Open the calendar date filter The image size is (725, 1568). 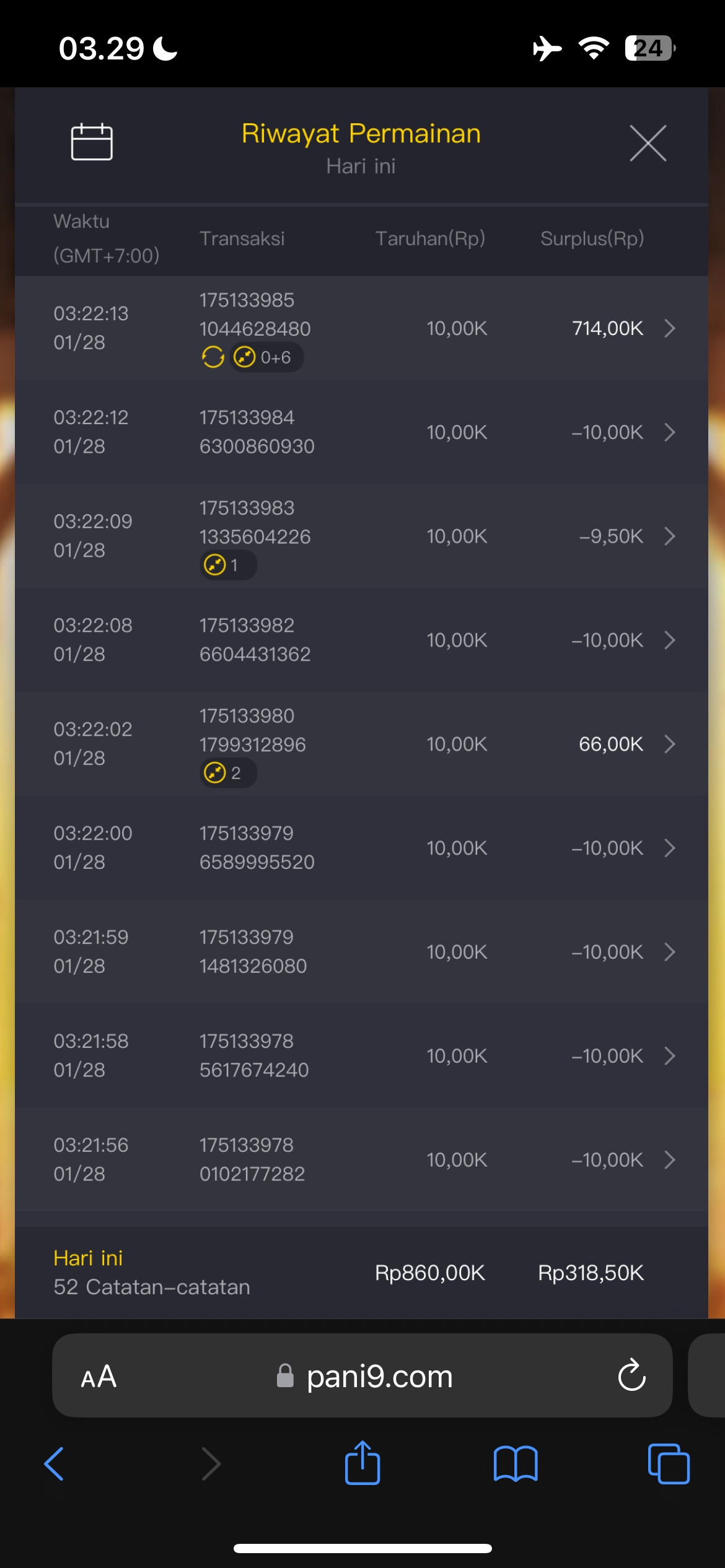[x=92, y=142]
